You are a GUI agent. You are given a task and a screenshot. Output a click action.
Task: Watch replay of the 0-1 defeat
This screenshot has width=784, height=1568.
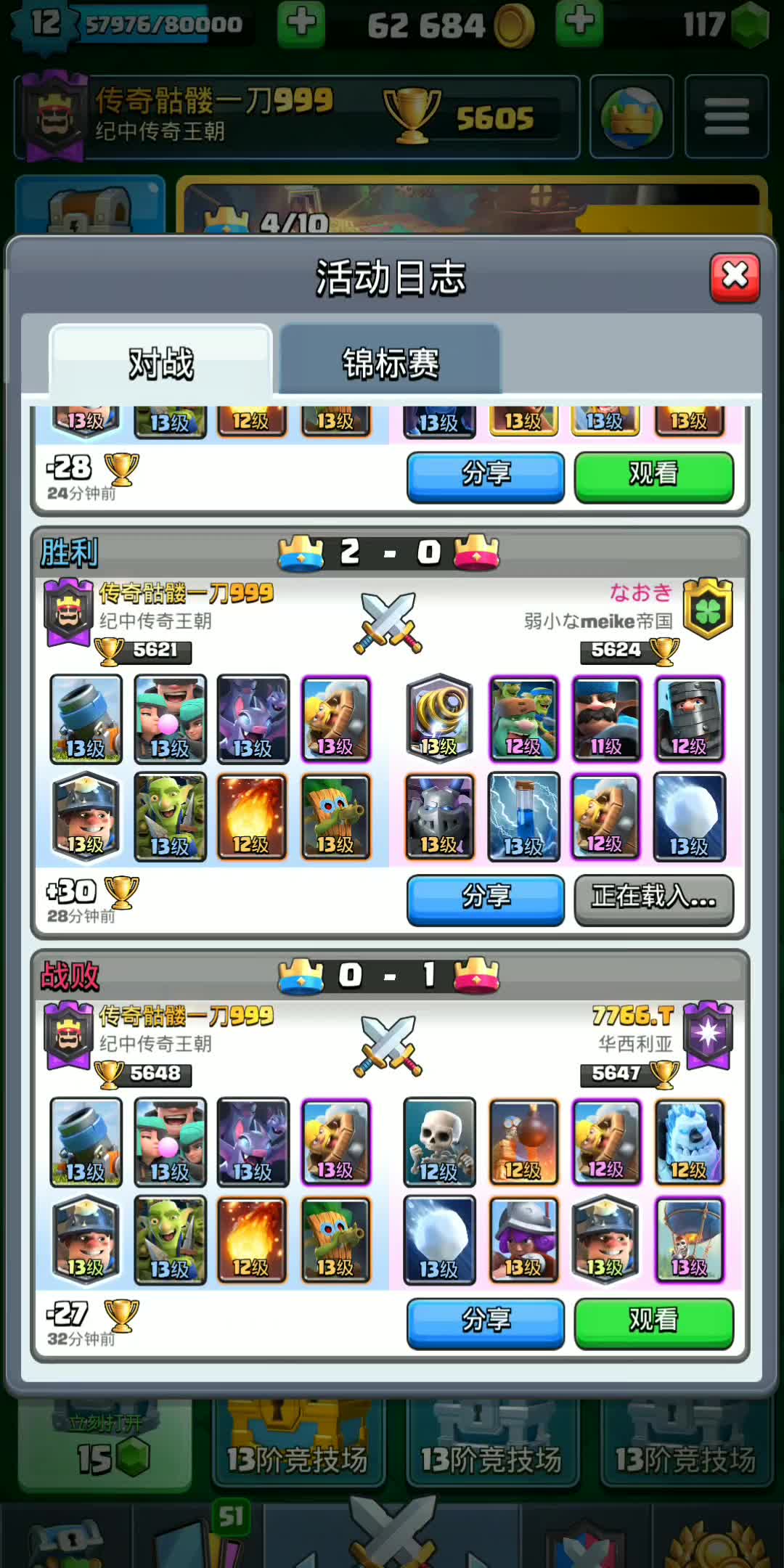[x=653, y=1322]
